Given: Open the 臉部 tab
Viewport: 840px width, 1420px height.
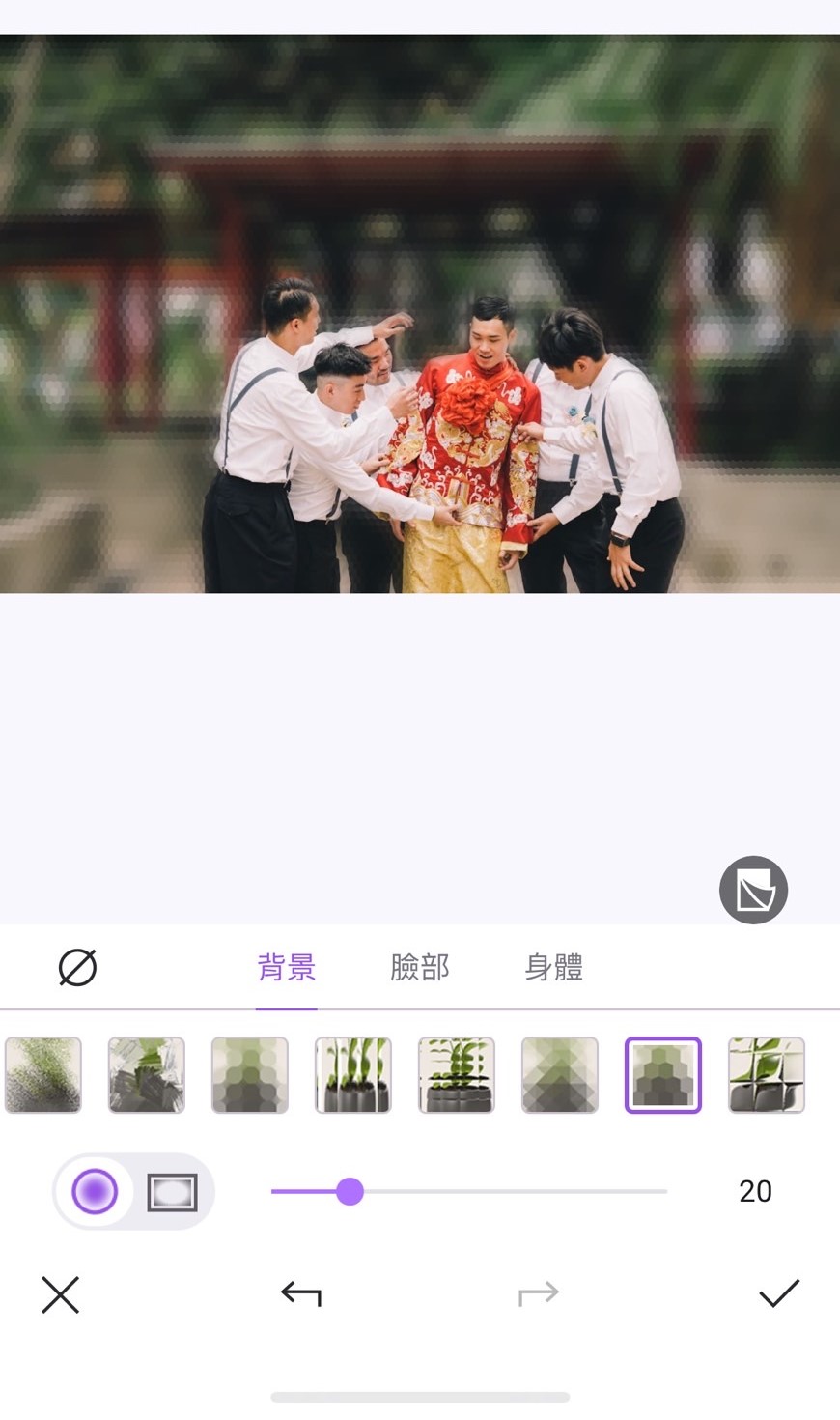Looking at the screenshot, I should (x=419, y=967).
